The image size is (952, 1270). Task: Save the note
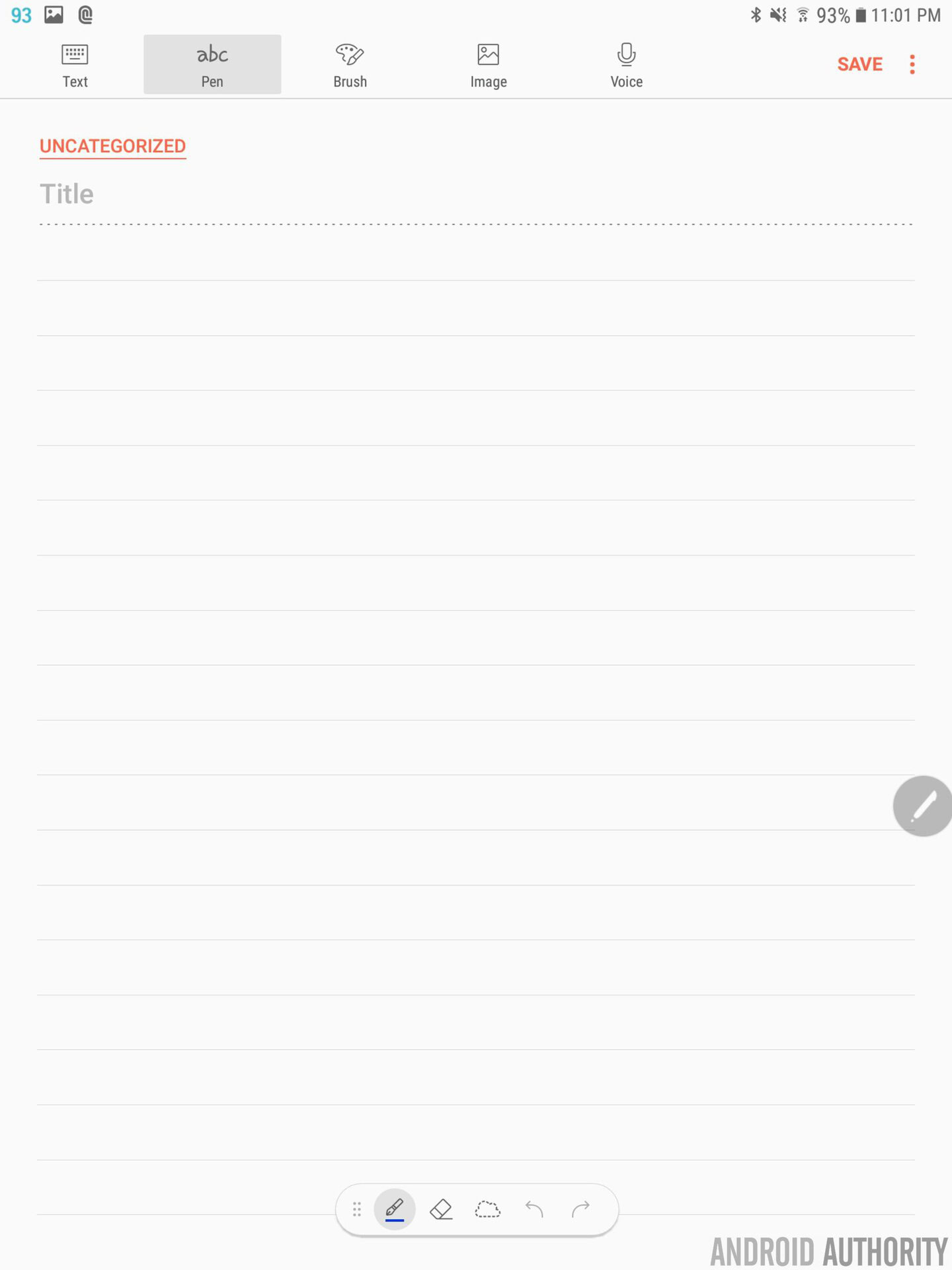859,64
